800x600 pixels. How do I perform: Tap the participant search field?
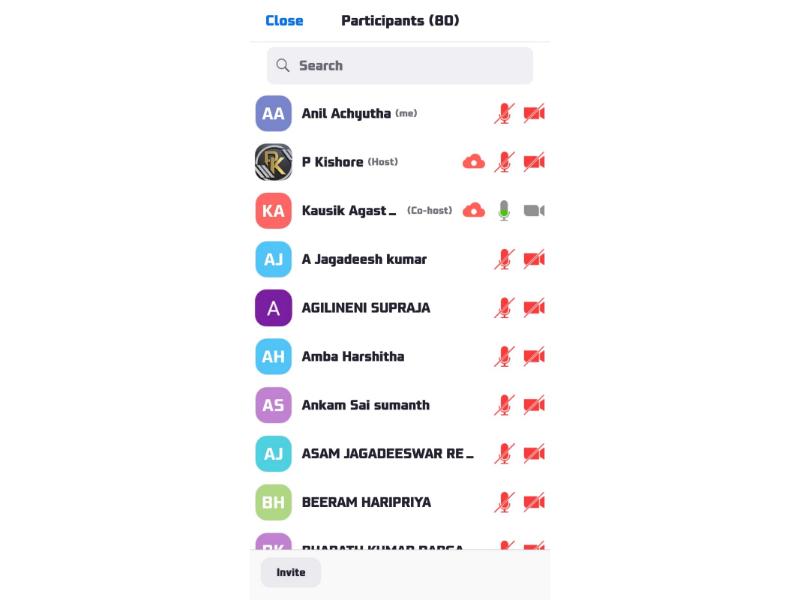tap(400, 66)
